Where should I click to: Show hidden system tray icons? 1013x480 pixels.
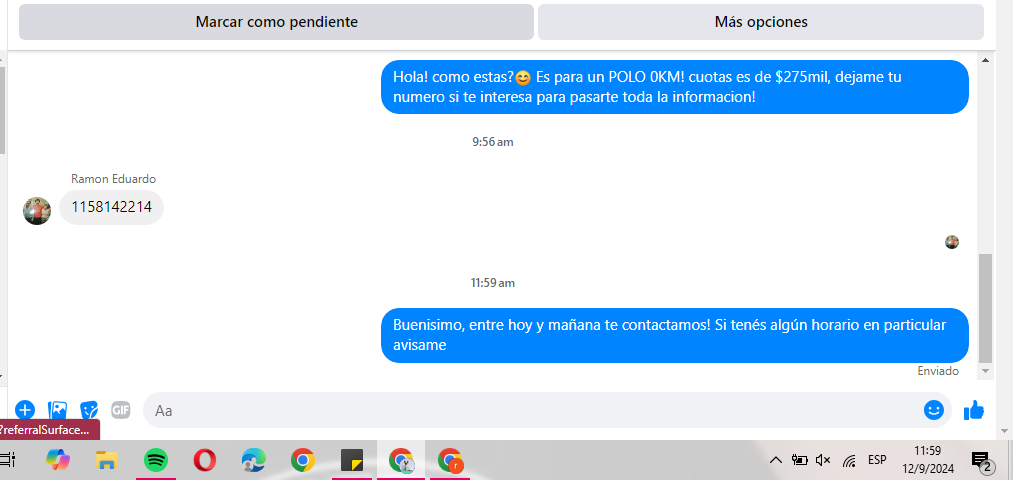pyautogui.click(x=775, y=460)
